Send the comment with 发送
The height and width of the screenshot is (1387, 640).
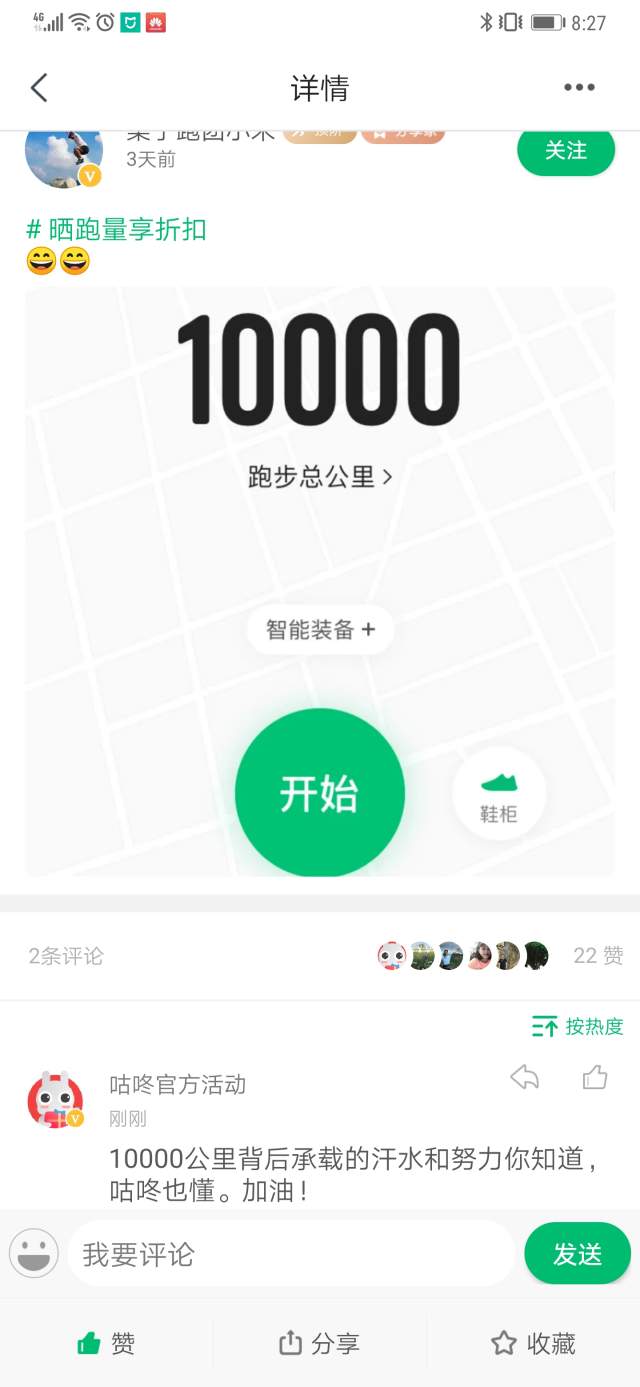point(577,1253)
